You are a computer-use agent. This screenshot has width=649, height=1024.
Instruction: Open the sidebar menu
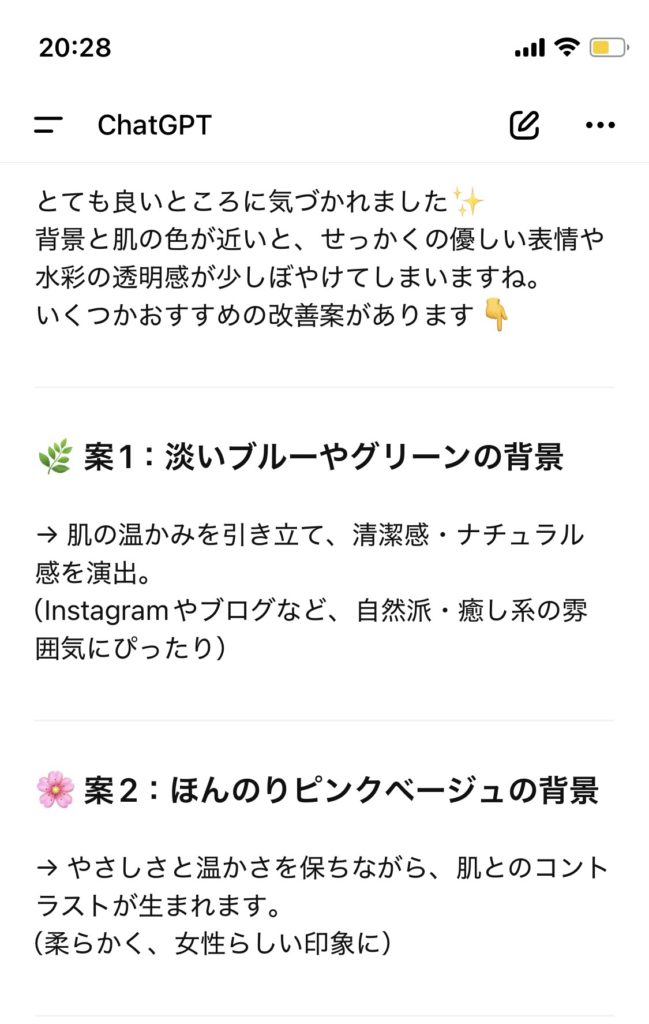[x=48, y=125]
